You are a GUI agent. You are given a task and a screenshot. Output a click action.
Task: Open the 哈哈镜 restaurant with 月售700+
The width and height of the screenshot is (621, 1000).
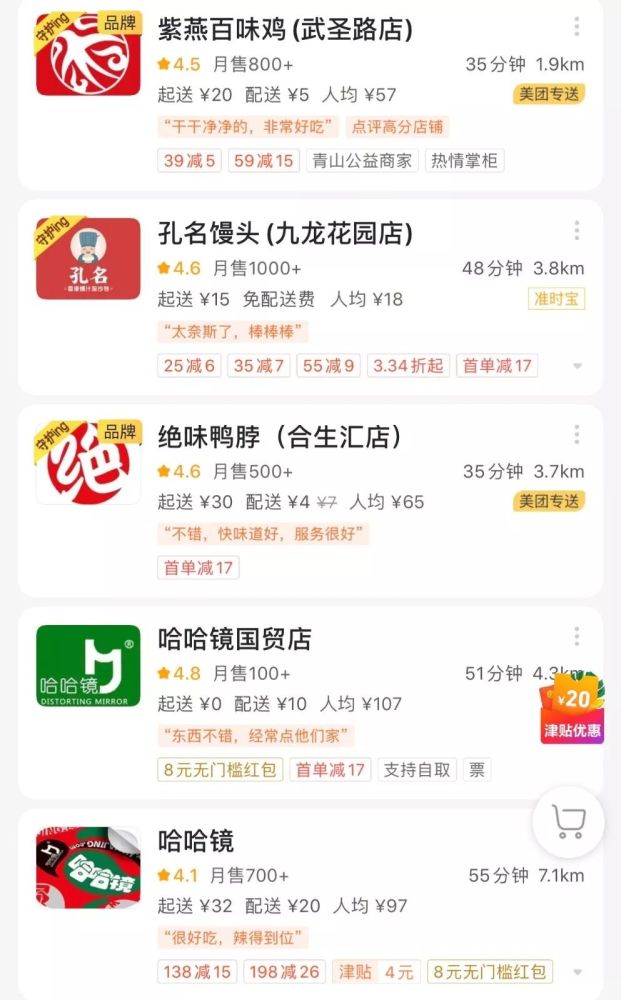point(196,841)
